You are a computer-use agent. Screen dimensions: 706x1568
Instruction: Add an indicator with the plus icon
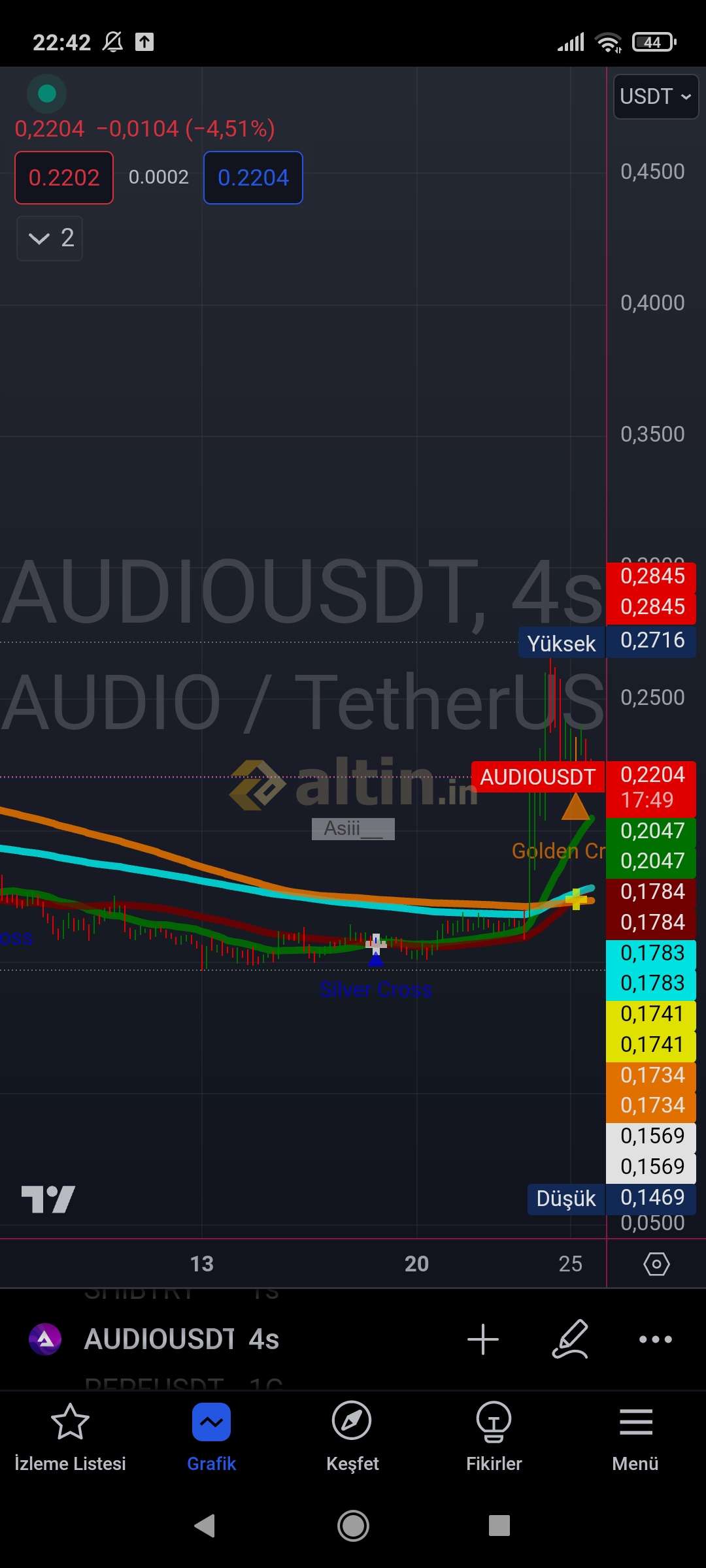tap(483, 1339)
